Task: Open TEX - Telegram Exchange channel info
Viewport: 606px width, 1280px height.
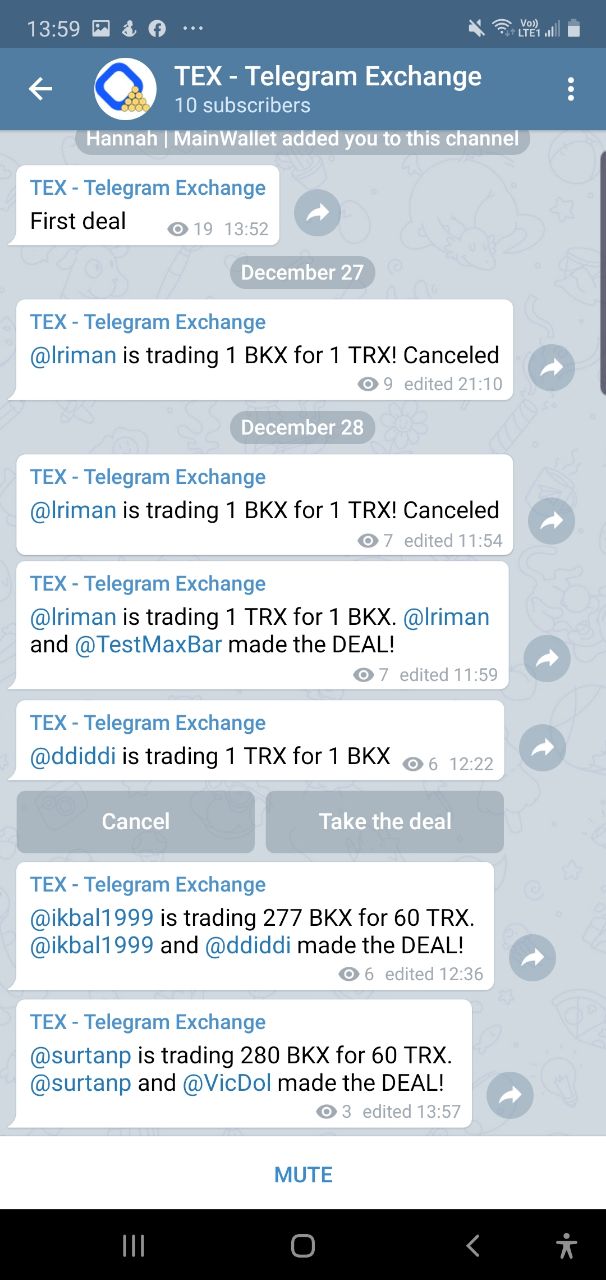Action: pos(327,89)
